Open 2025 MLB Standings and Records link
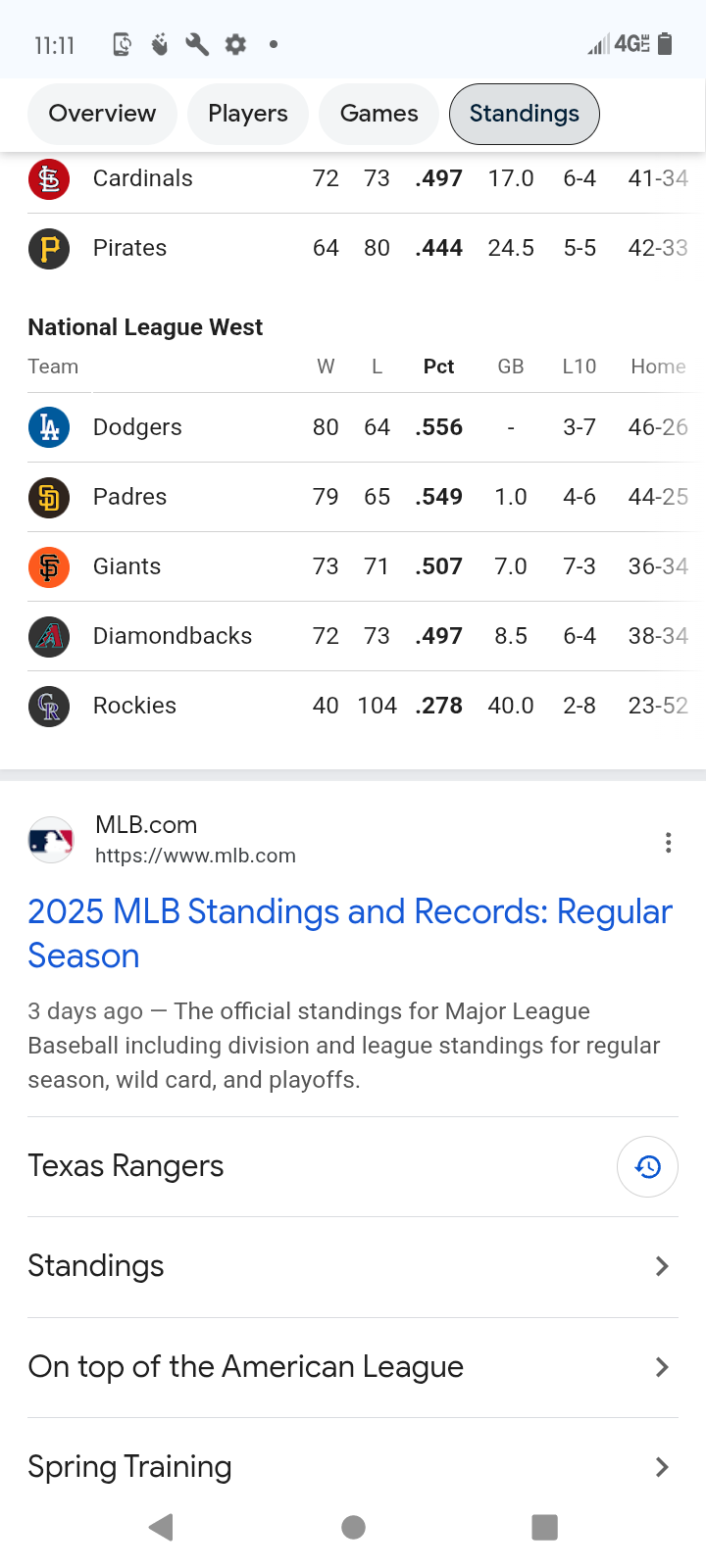706x1568 pixels. click(350, 931)
